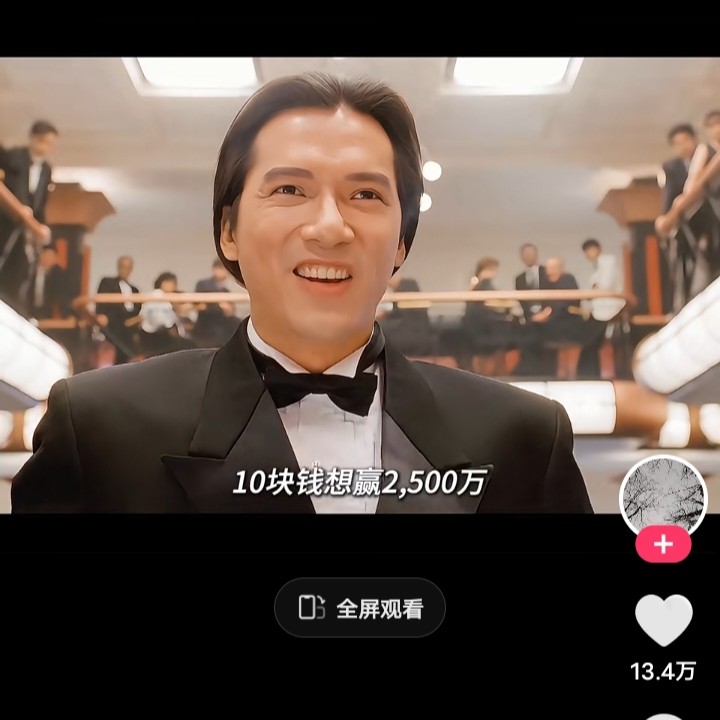The height and width of the screenshot is (720, 720).
Task: Like this video with the heart
Action: (664, 620)
